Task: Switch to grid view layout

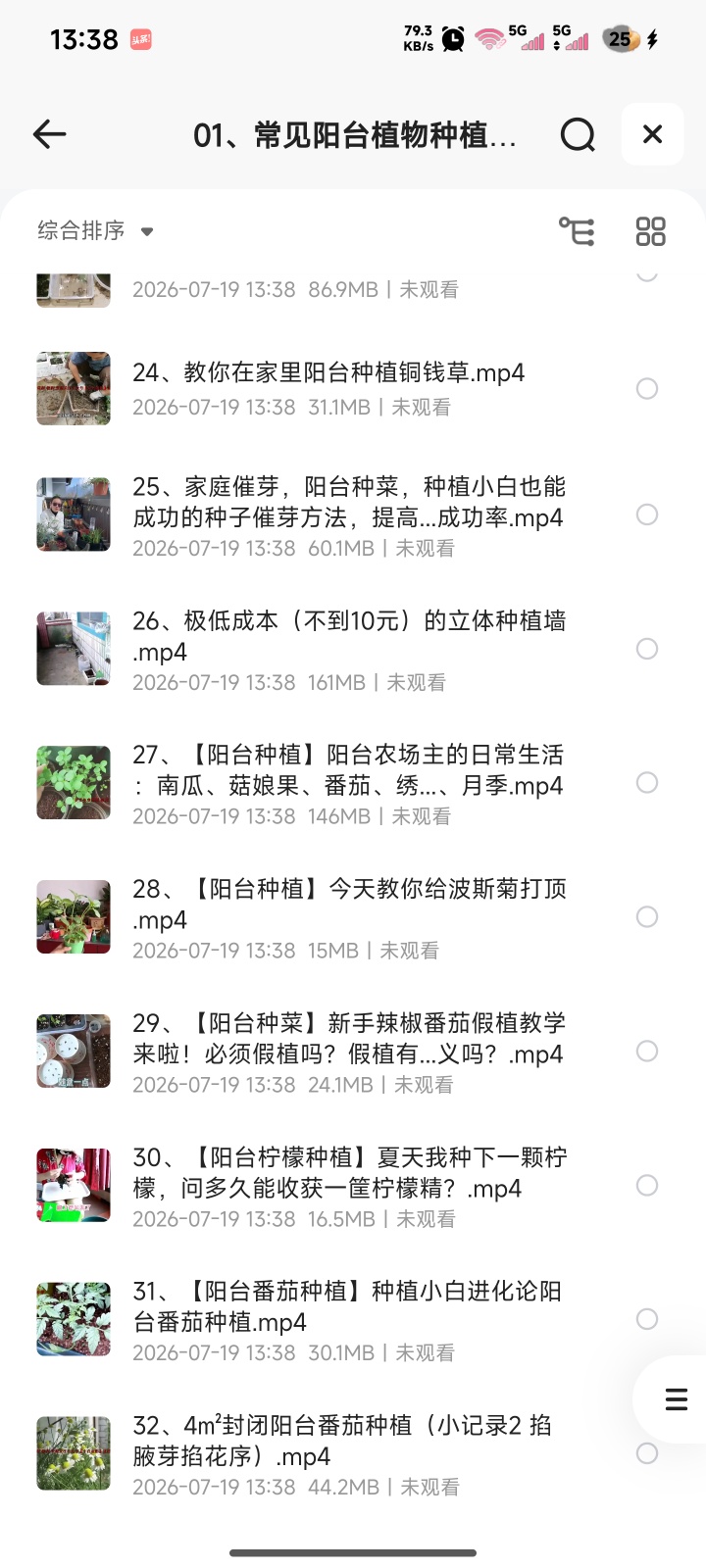Action: point(650,231)
